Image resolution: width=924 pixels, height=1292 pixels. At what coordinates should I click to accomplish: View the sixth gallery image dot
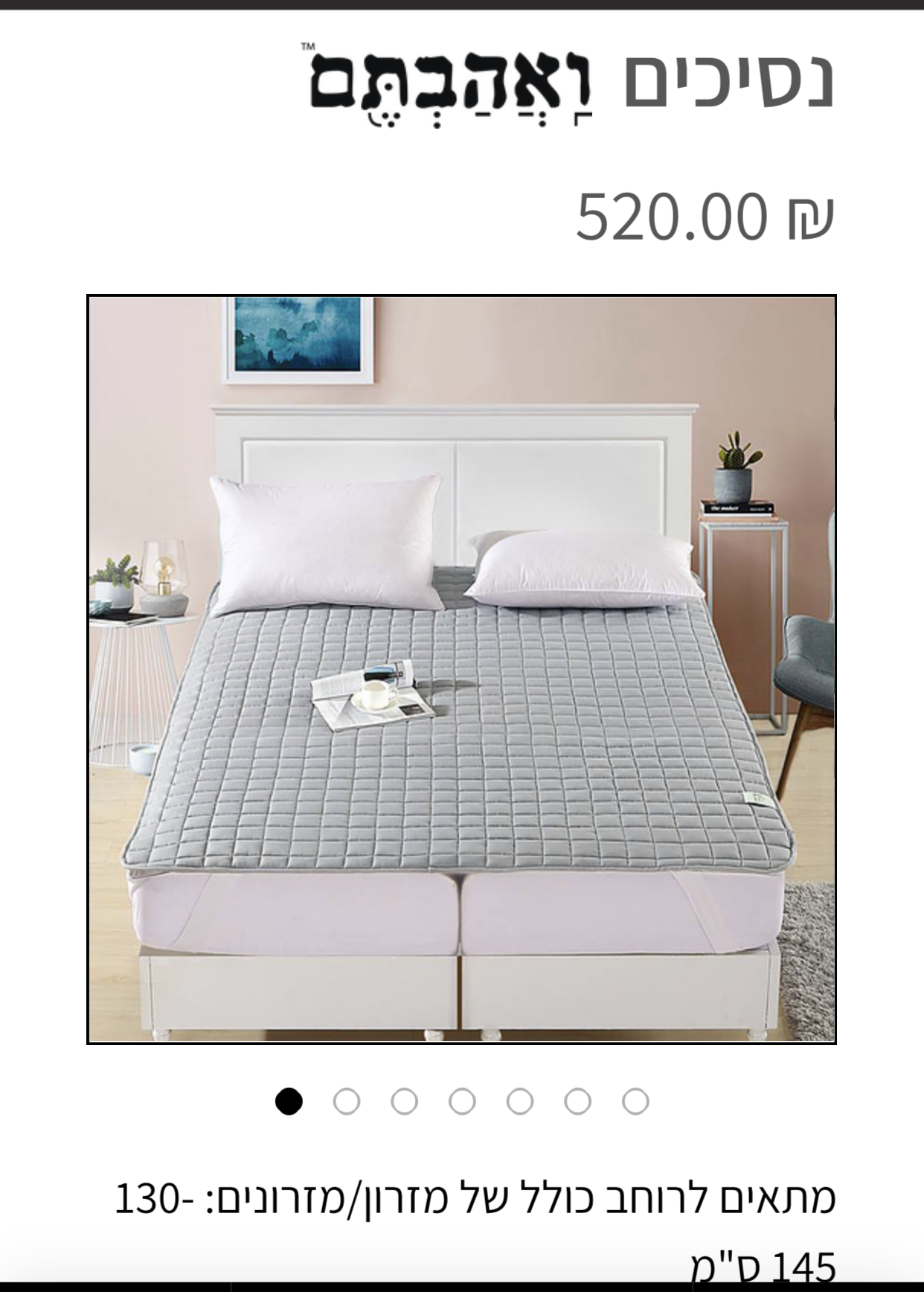(x=577, y=1101)
